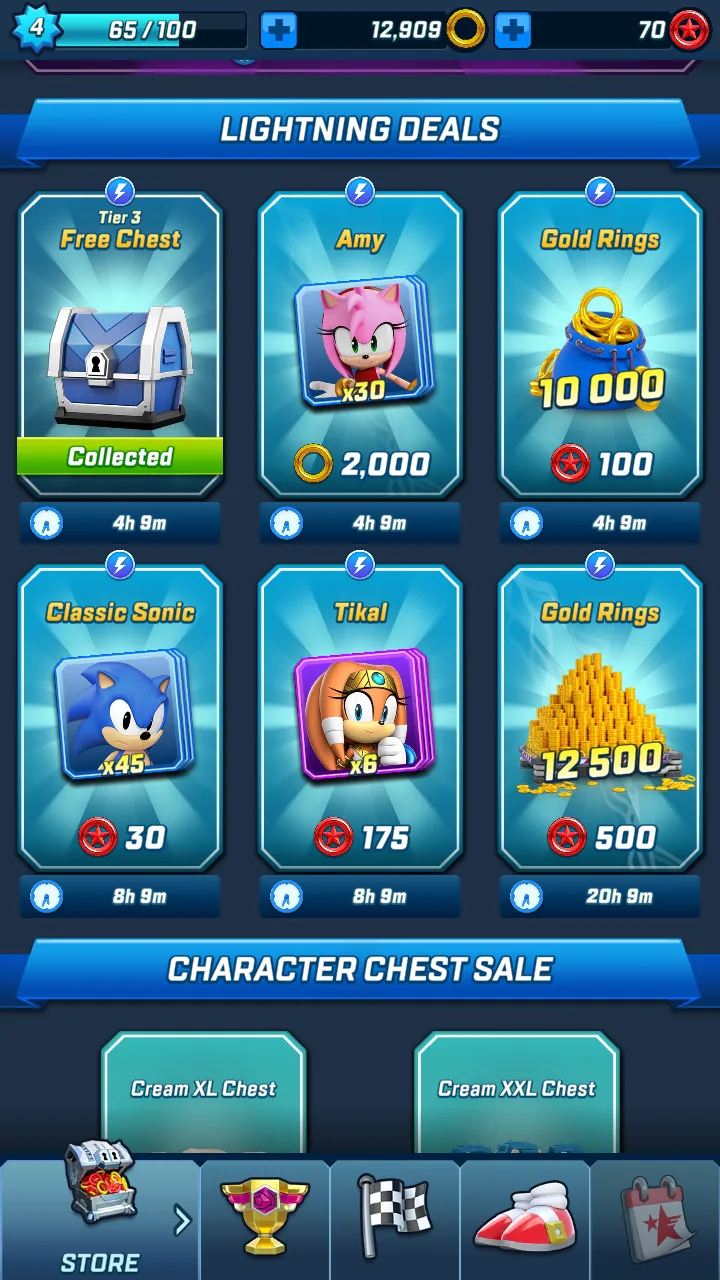Open the Tier 3 Free Chest card

120,346
